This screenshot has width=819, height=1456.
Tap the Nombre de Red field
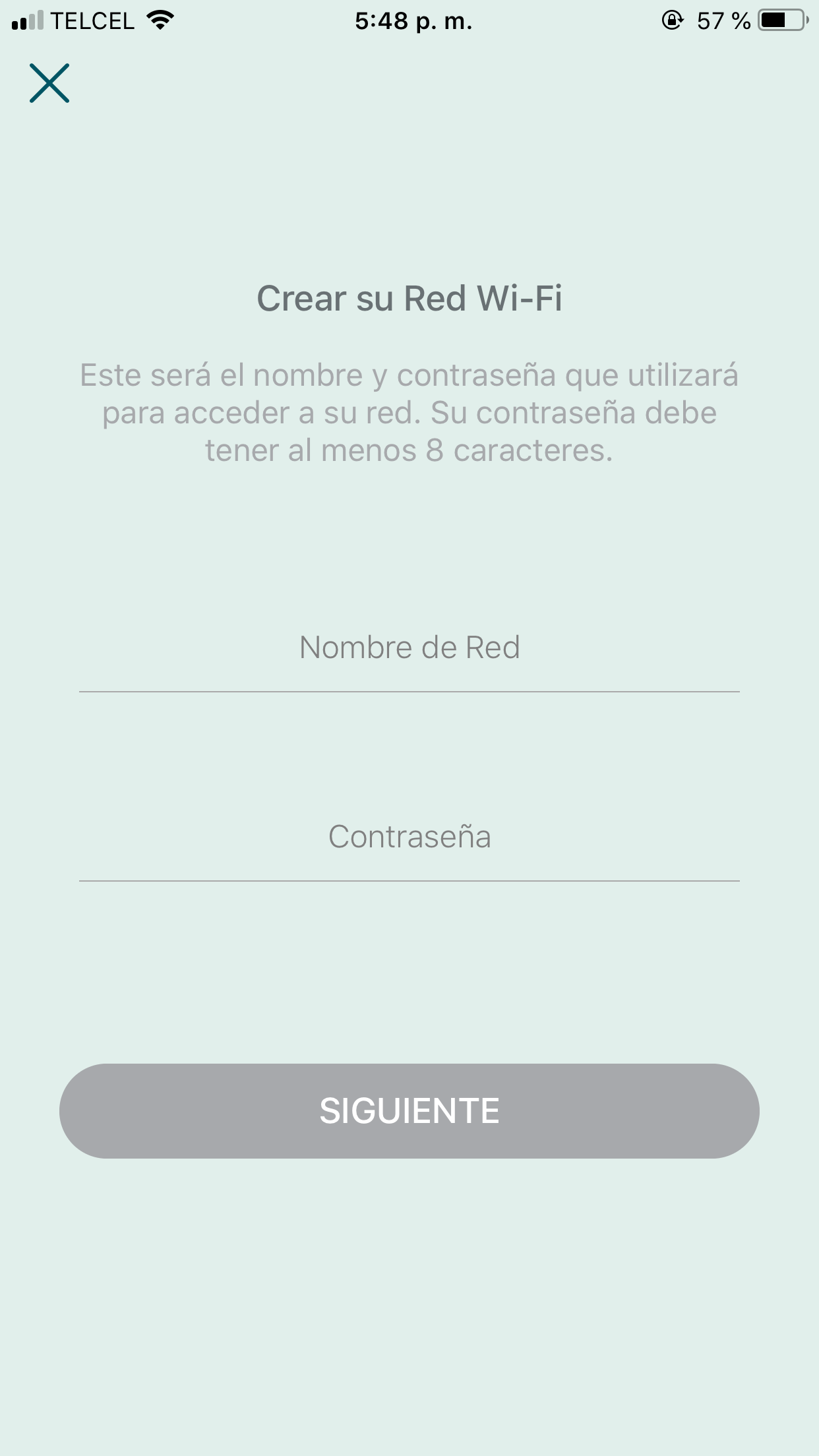coord(409,648)
